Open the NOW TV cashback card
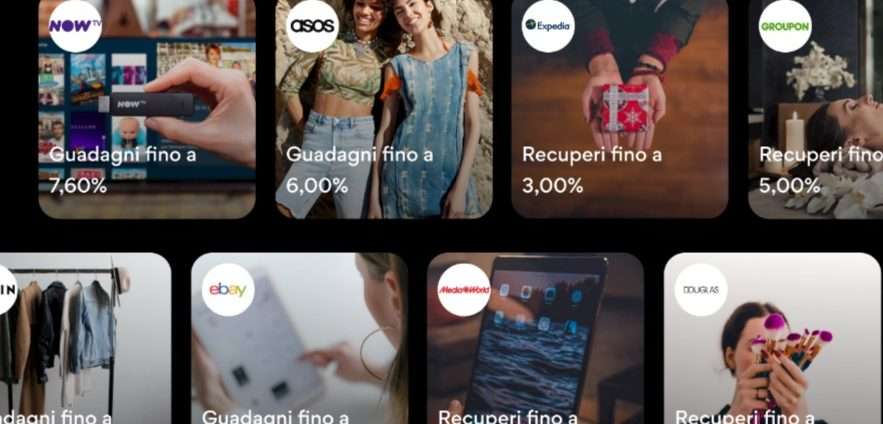 click(146, 110)
